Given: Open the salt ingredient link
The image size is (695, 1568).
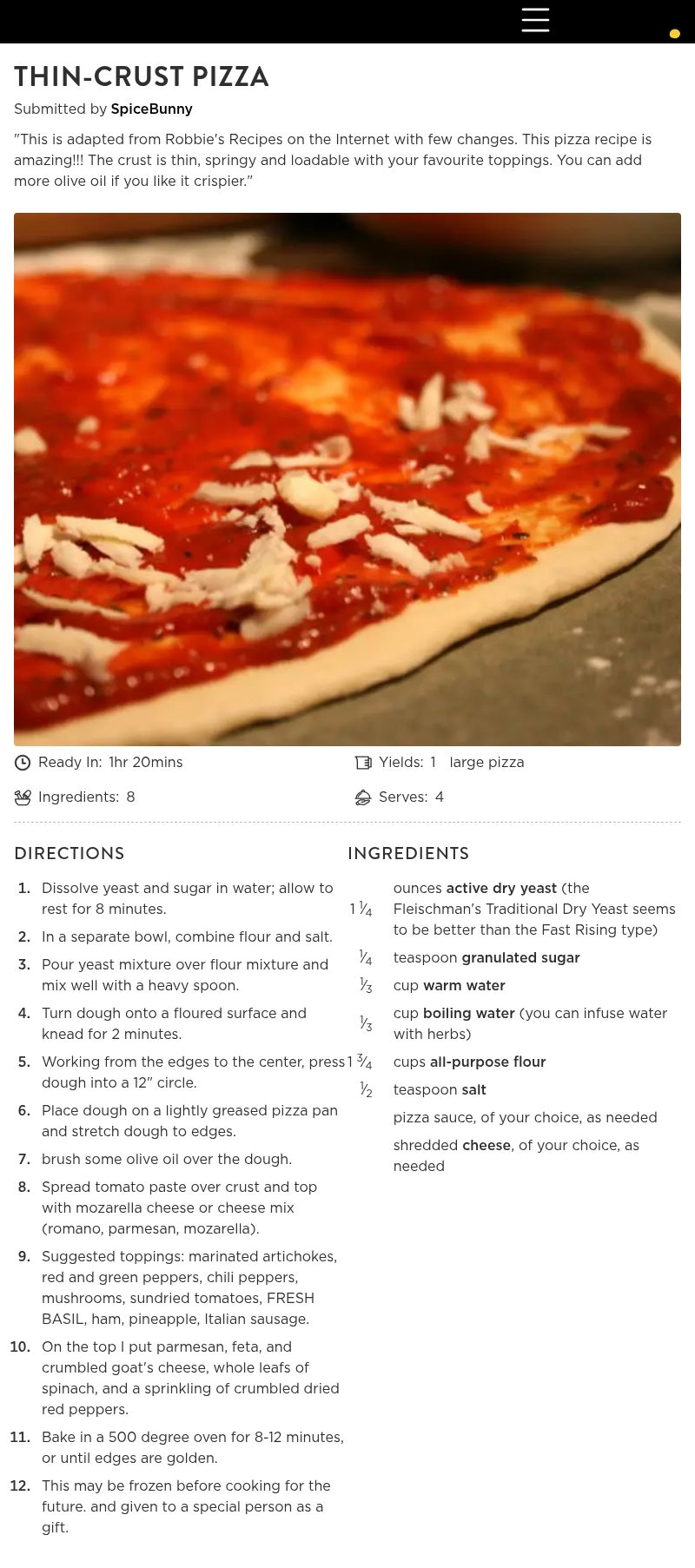Looking at the screenshot, I should pyautogui.click(x=473, y=1089).
